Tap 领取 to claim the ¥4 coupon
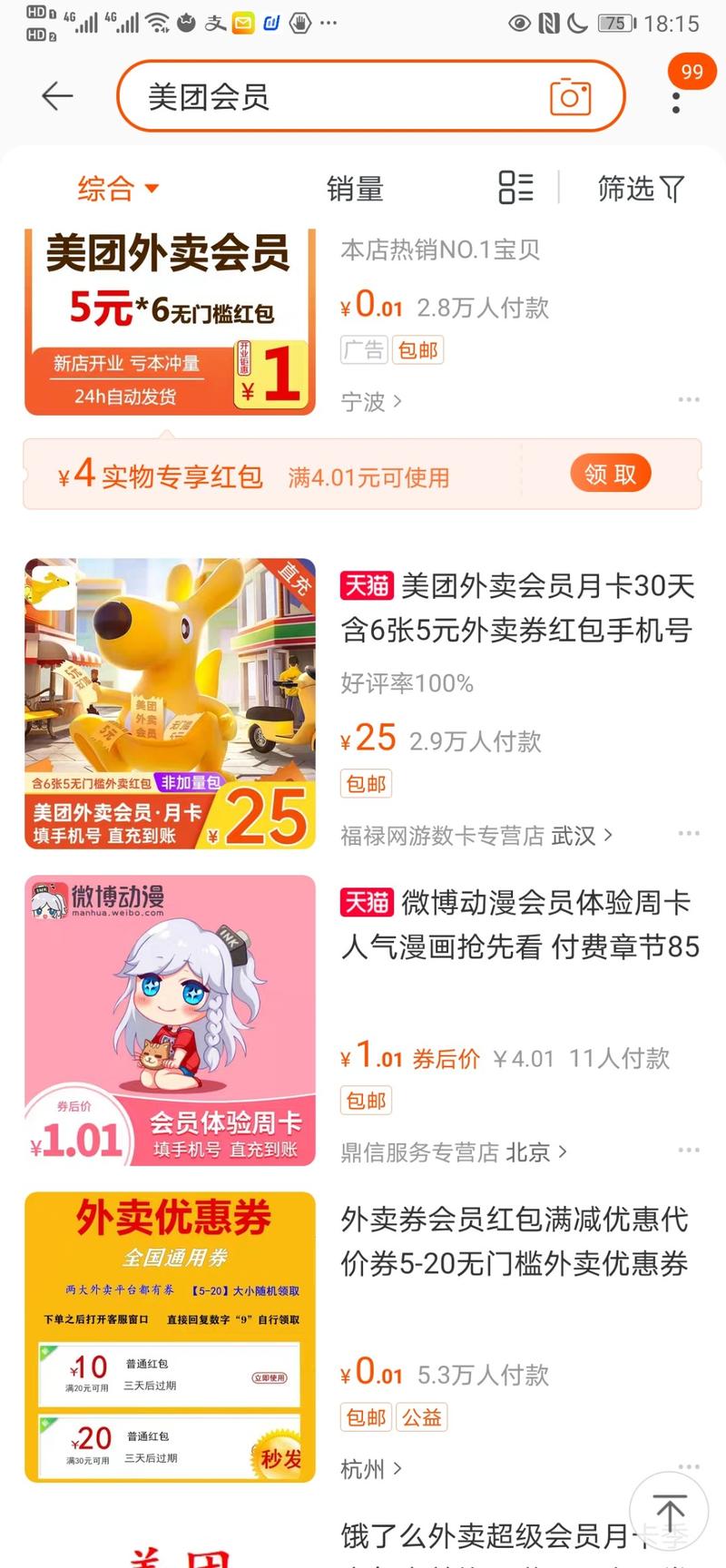 610,473
